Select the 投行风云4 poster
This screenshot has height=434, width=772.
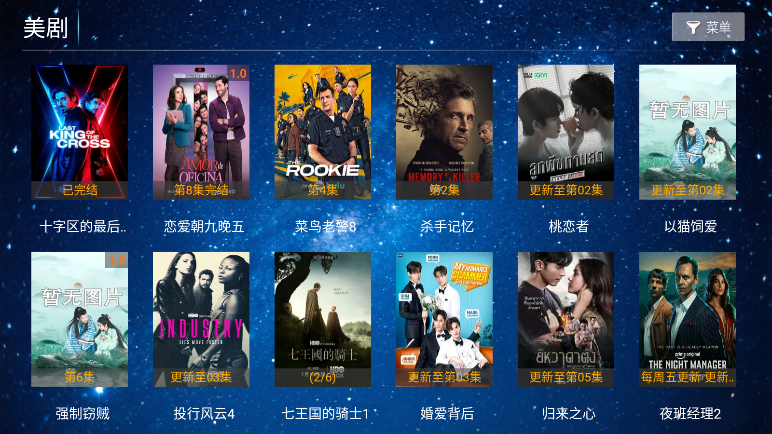(x=201, y=319)
